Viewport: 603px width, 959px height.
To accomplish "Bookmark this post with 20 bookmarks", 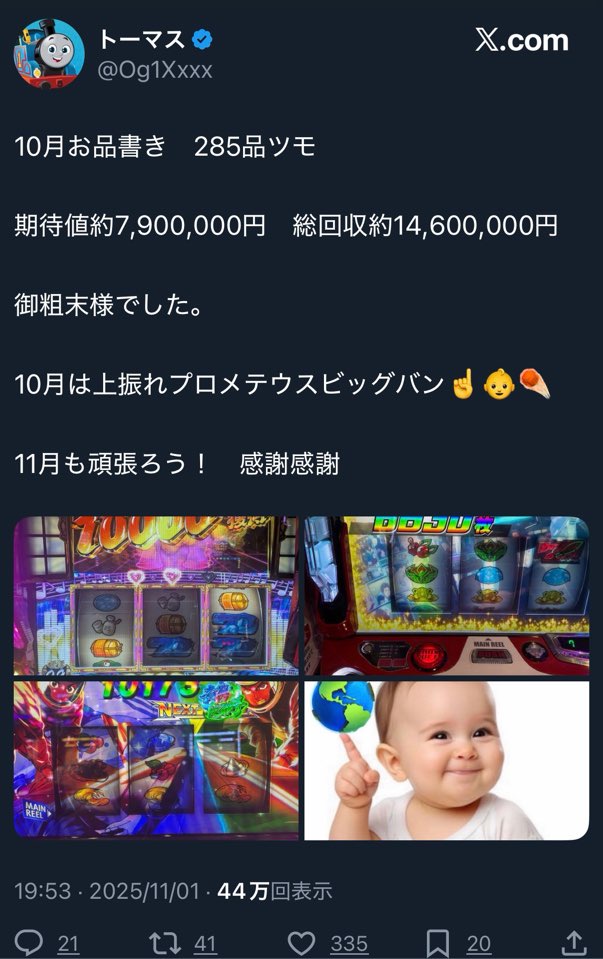I will [438, 941].
